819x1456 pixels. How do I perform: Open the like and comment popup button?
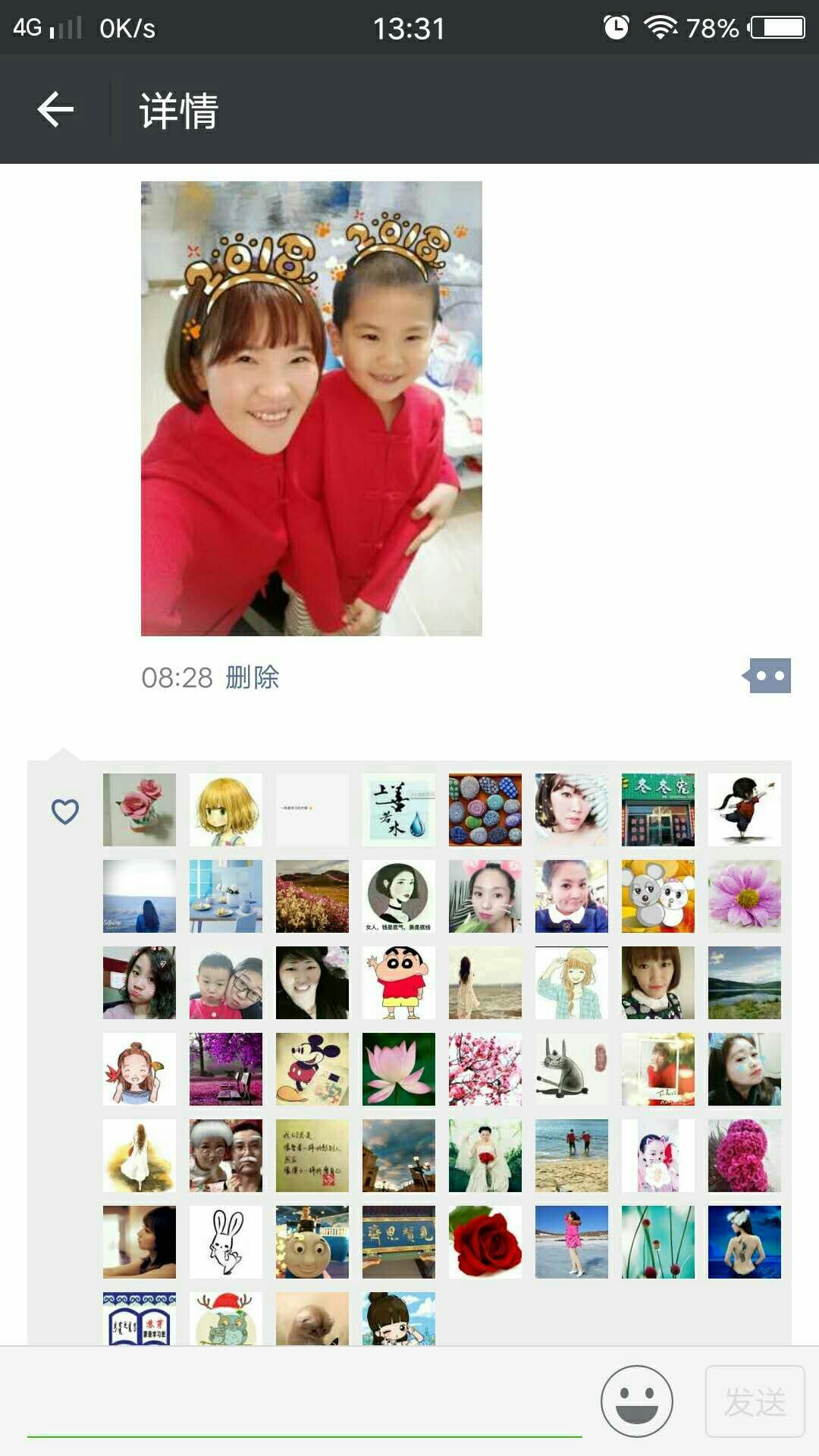click(768, 676)
